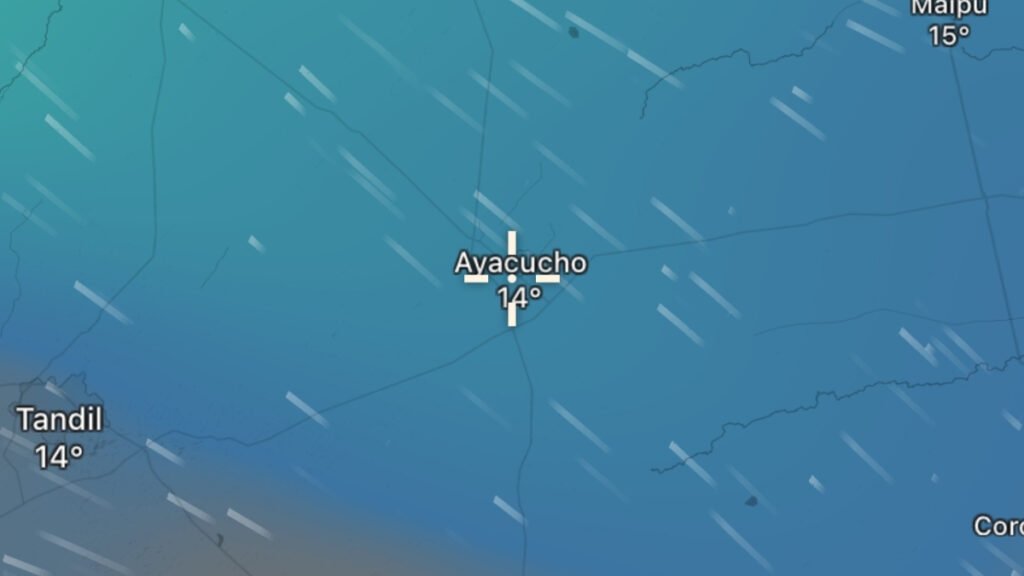Select the Tandil 14° city label
This screenshot has width=1024, height=576.
click(60, 437)
